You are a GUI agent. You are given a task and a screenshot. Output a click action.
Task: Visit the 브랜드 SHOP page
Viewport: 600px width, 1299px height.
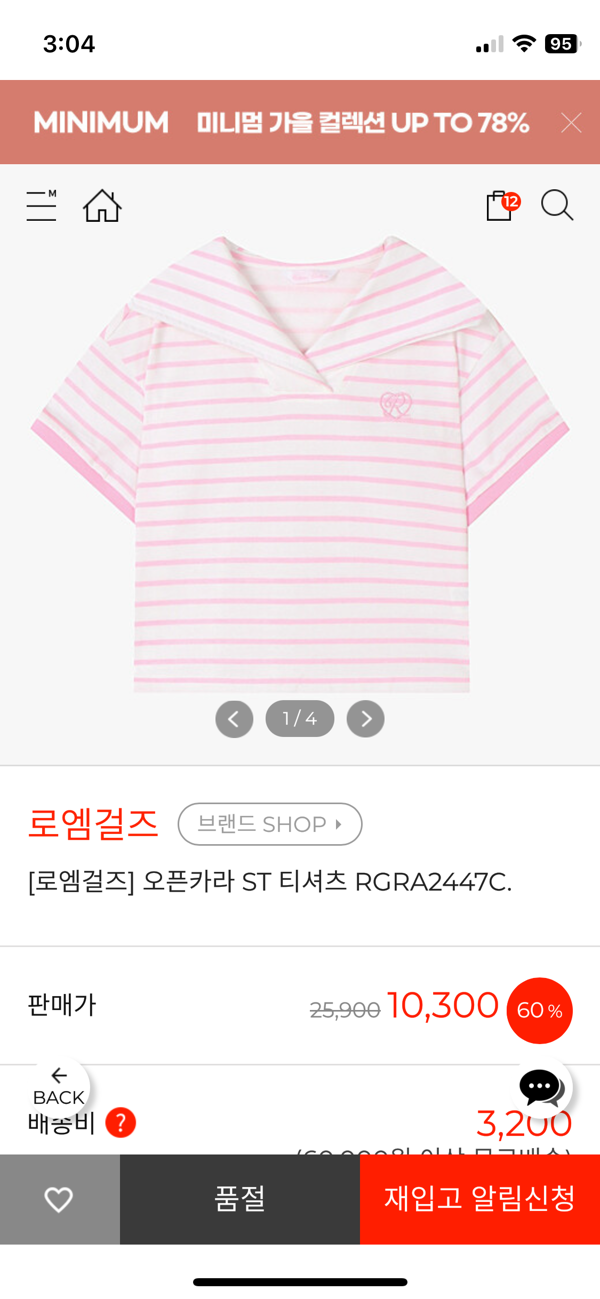tap(269, 824)
